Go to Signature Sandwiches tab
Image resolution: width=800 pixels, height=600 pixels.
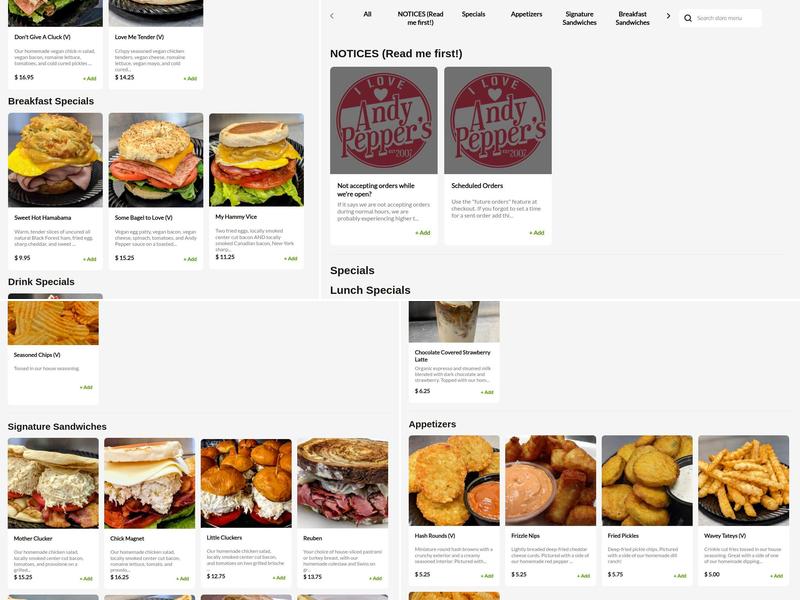579,18
